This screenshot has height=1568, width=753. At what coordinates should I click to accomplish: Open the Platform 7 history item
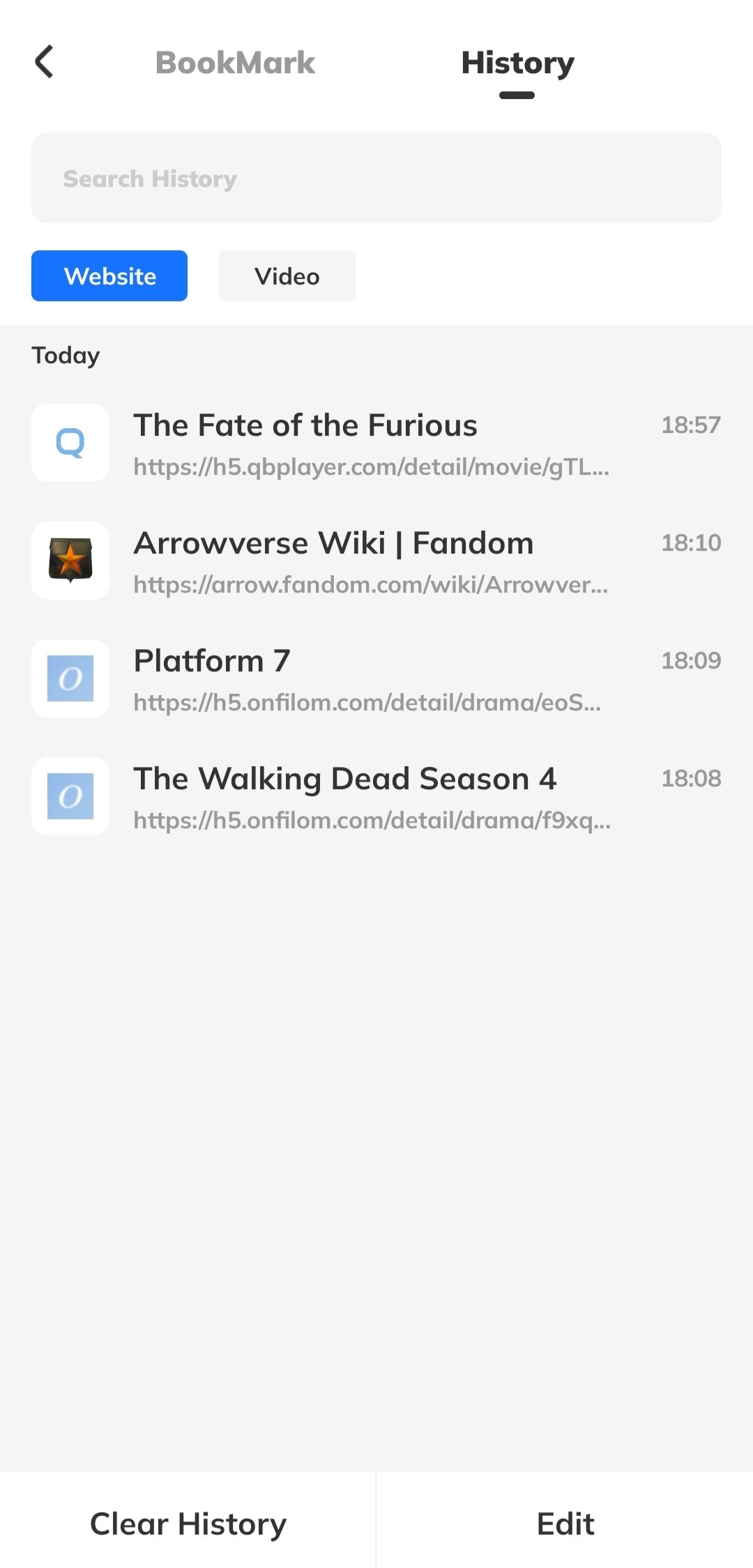tap(375, 679)
